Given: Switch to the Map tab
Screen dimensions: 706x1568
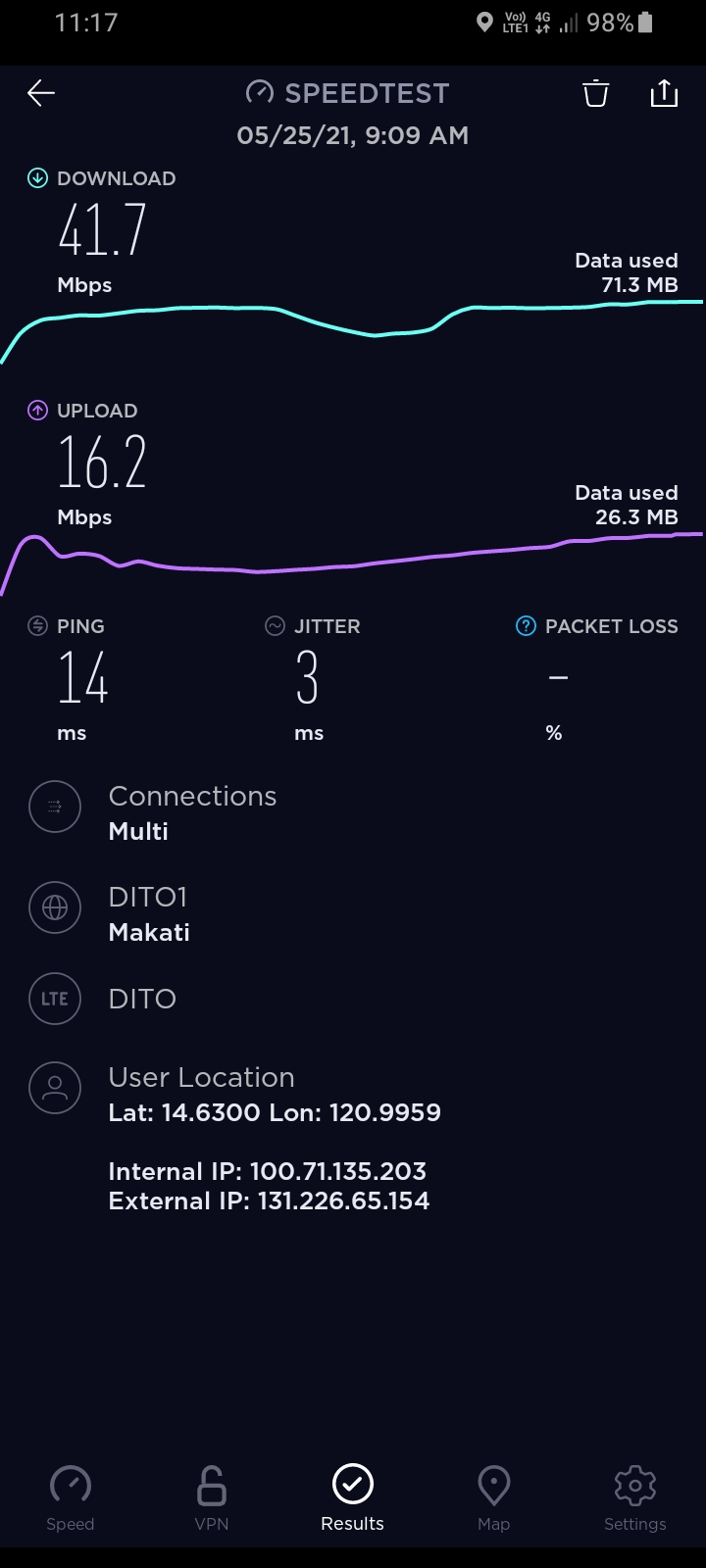Looking at the screenshot, I should [x=494, y=1499].
